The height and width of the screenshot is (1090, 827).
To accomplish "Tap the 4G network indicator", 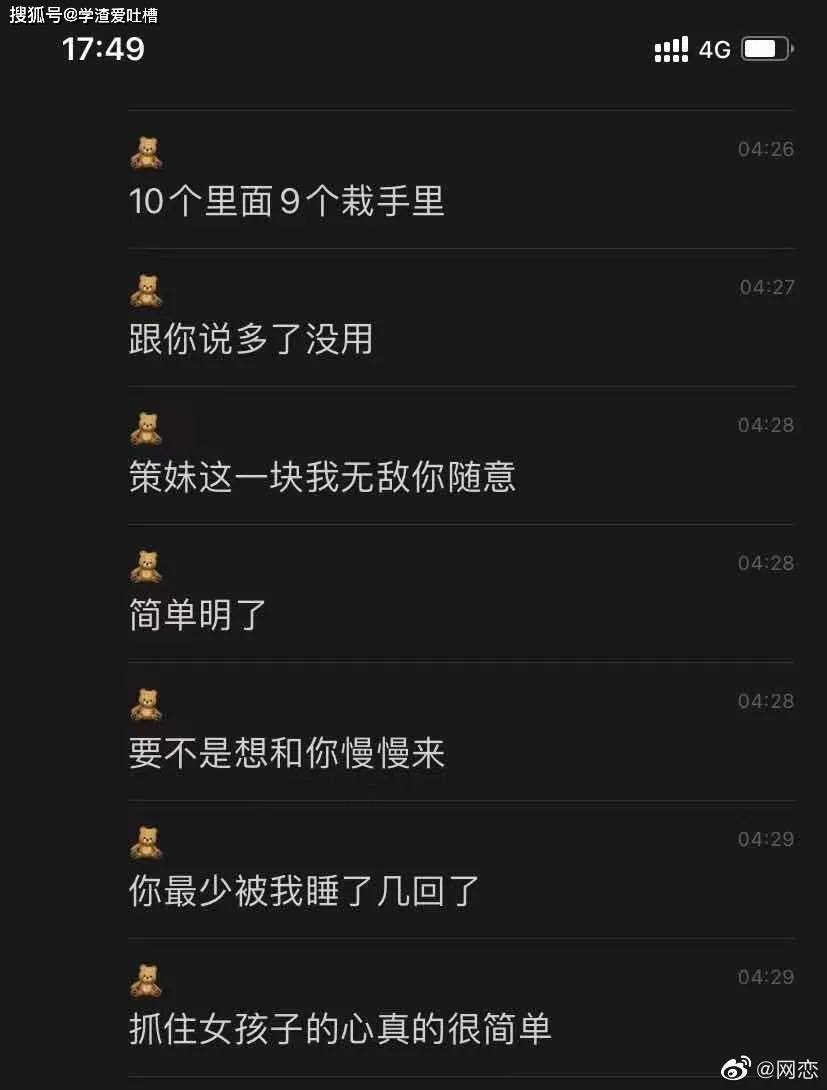I will click(x=714, y=48).
